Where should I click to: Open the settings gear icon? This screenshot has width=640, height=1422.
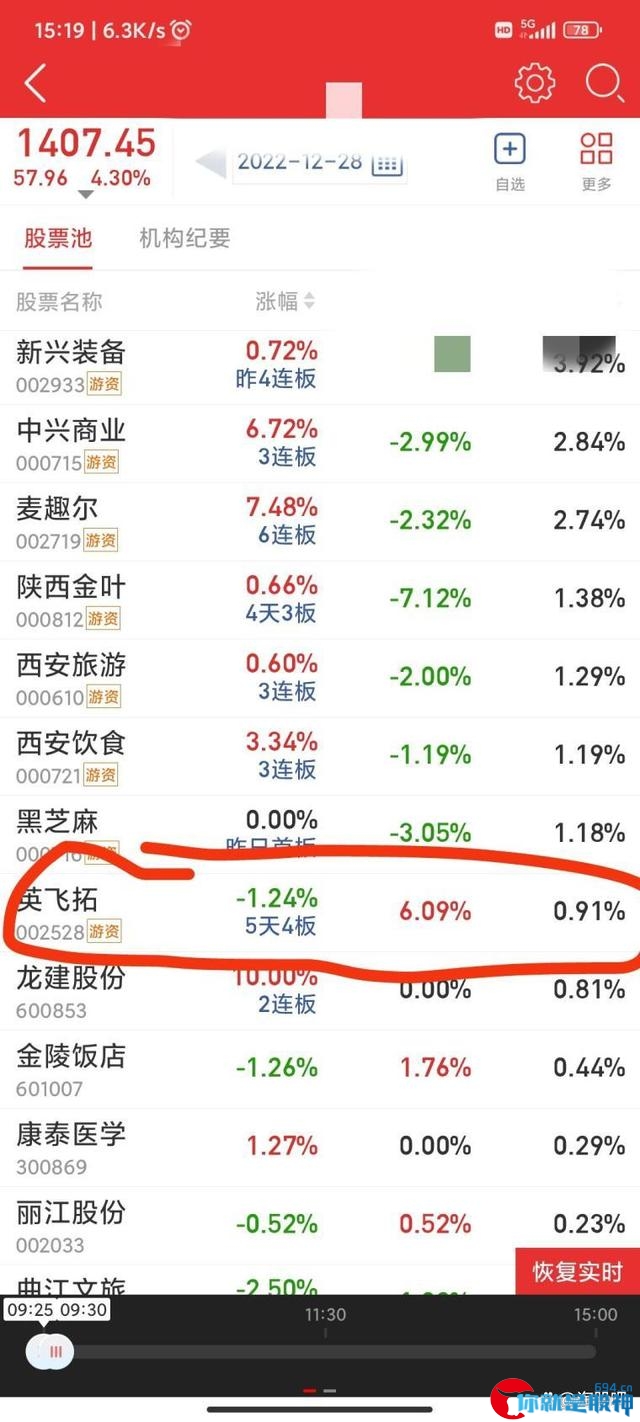(x=535, y=82)
